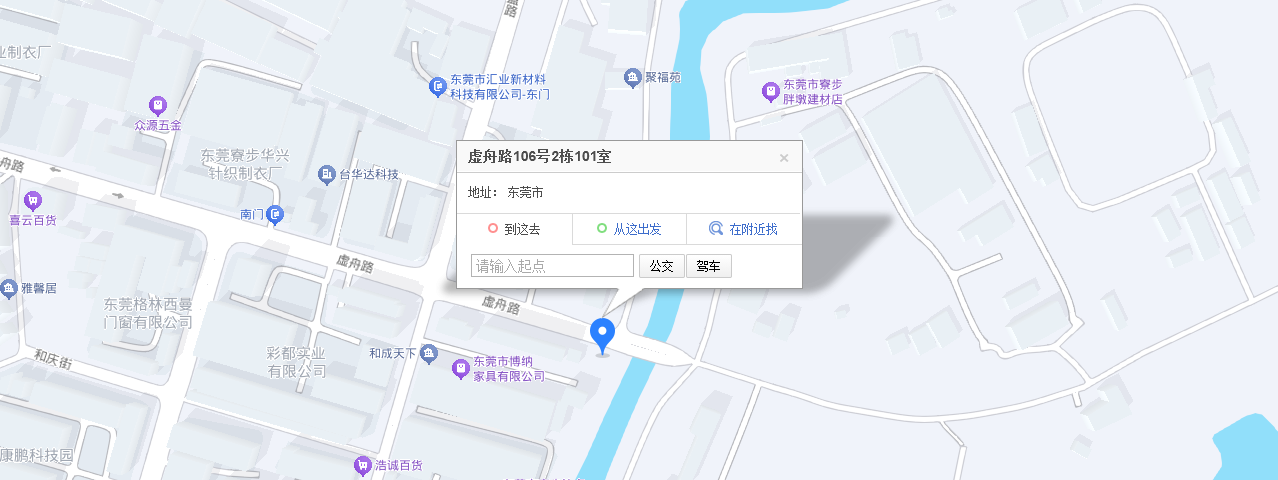Open the 南门 gate marker
Screen dimensions: 1278x480
tap(276, 214)
